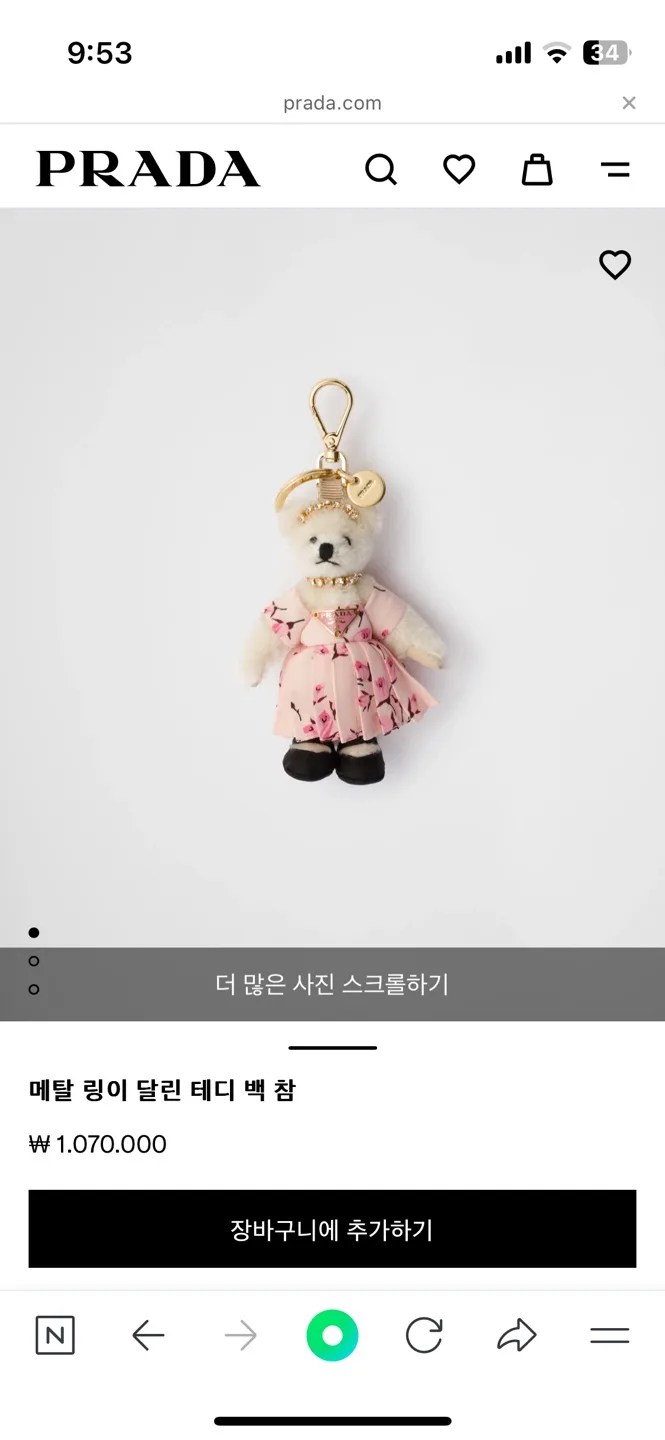Tap the green circle button
The height and width of the screenshot is (1440, 665).
(332, 1335)
